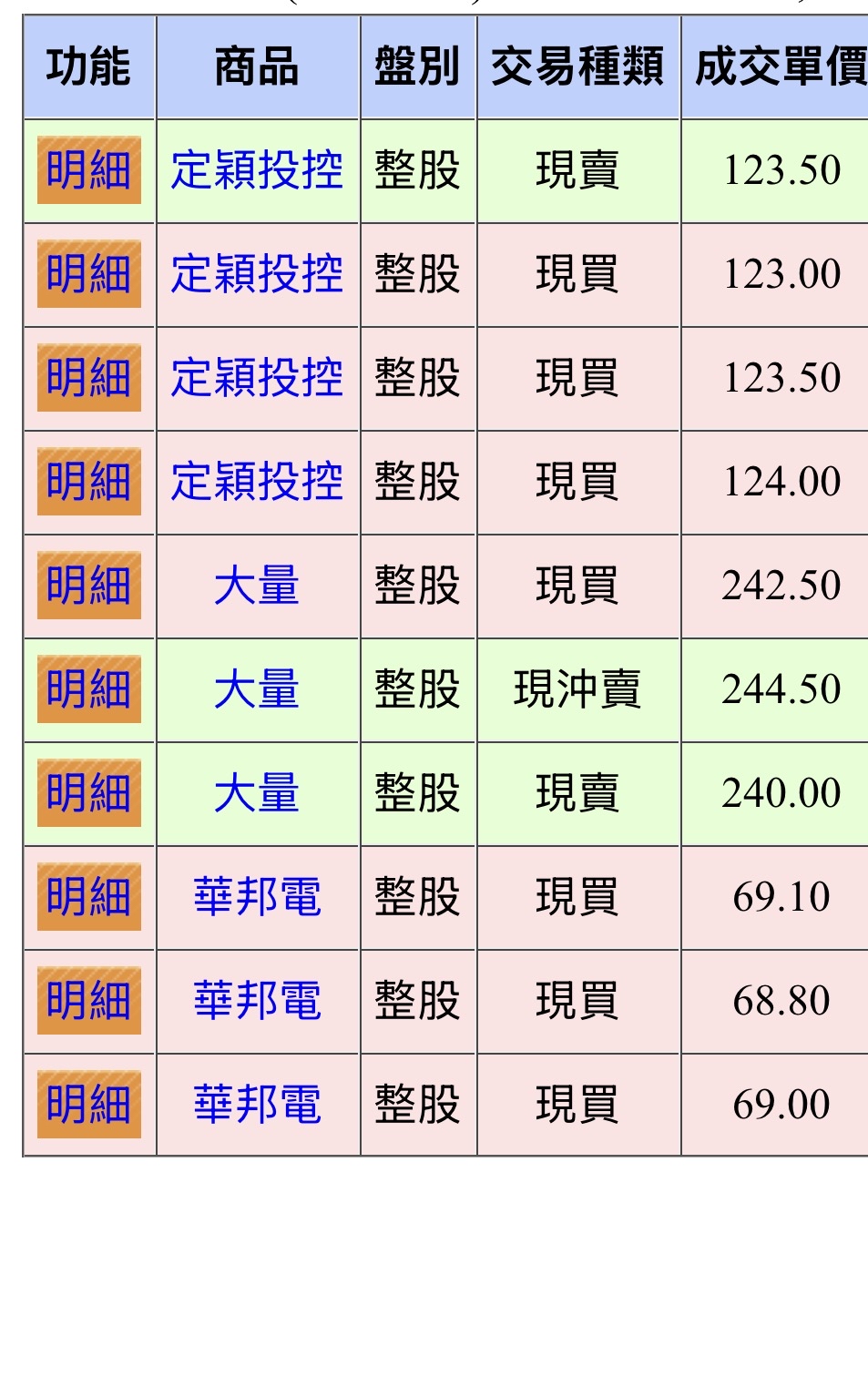Image resolution: width=868 pixels, height=1387 pixels.
Task: Open 定穎投控 link in the 124.00 row
Action: (x=258, y=482)
